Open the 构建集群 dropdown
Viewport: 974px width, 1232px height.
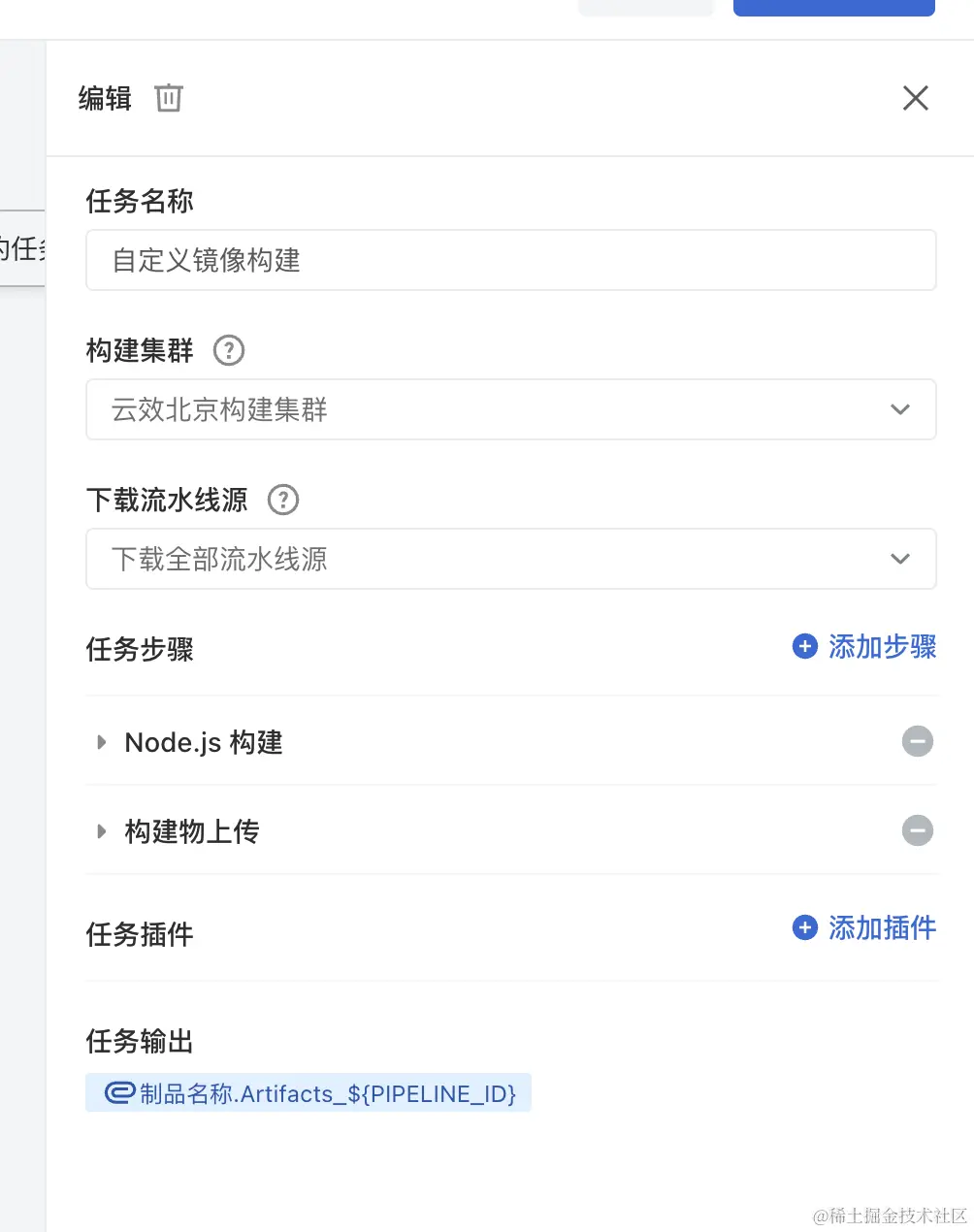coord(510,409)
